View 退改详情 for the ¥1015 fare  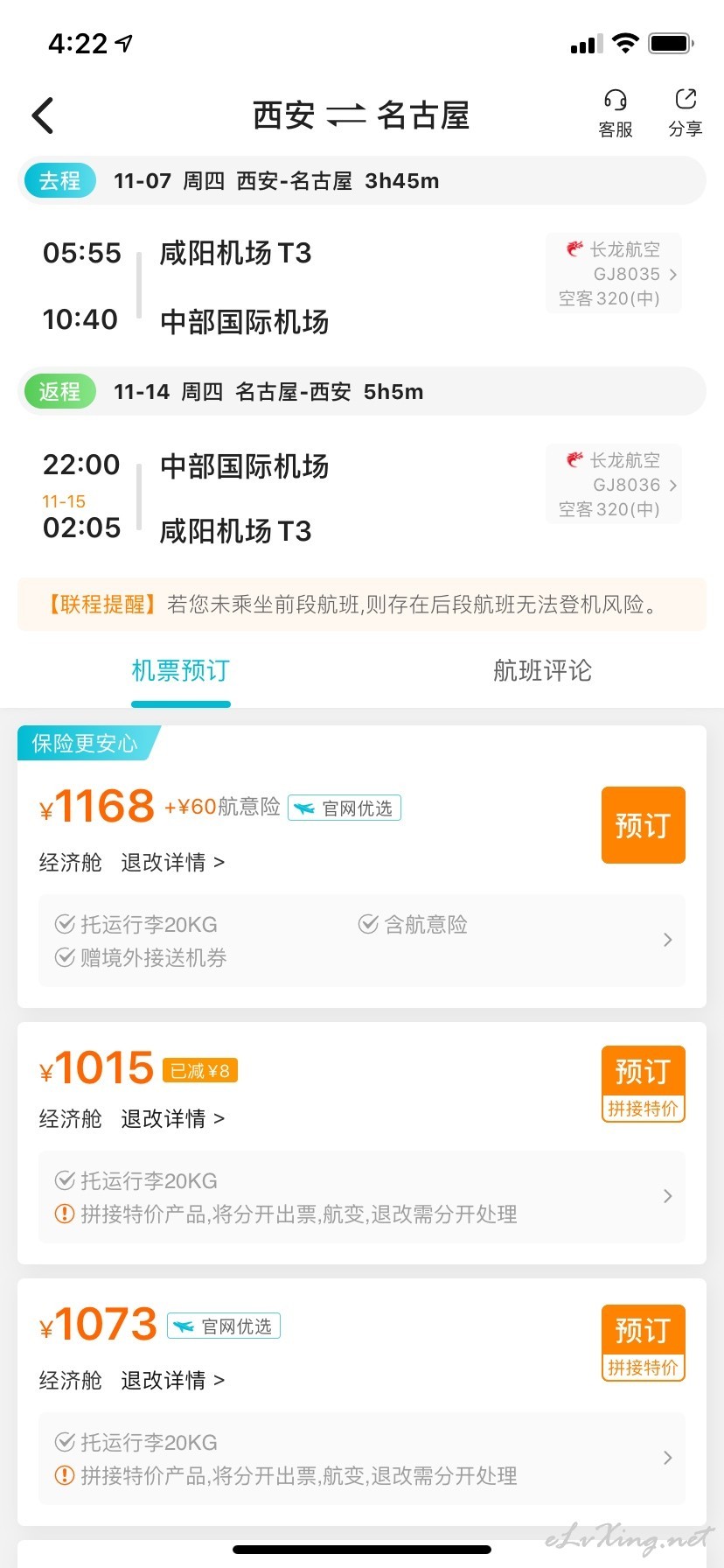pos(172,1119)
